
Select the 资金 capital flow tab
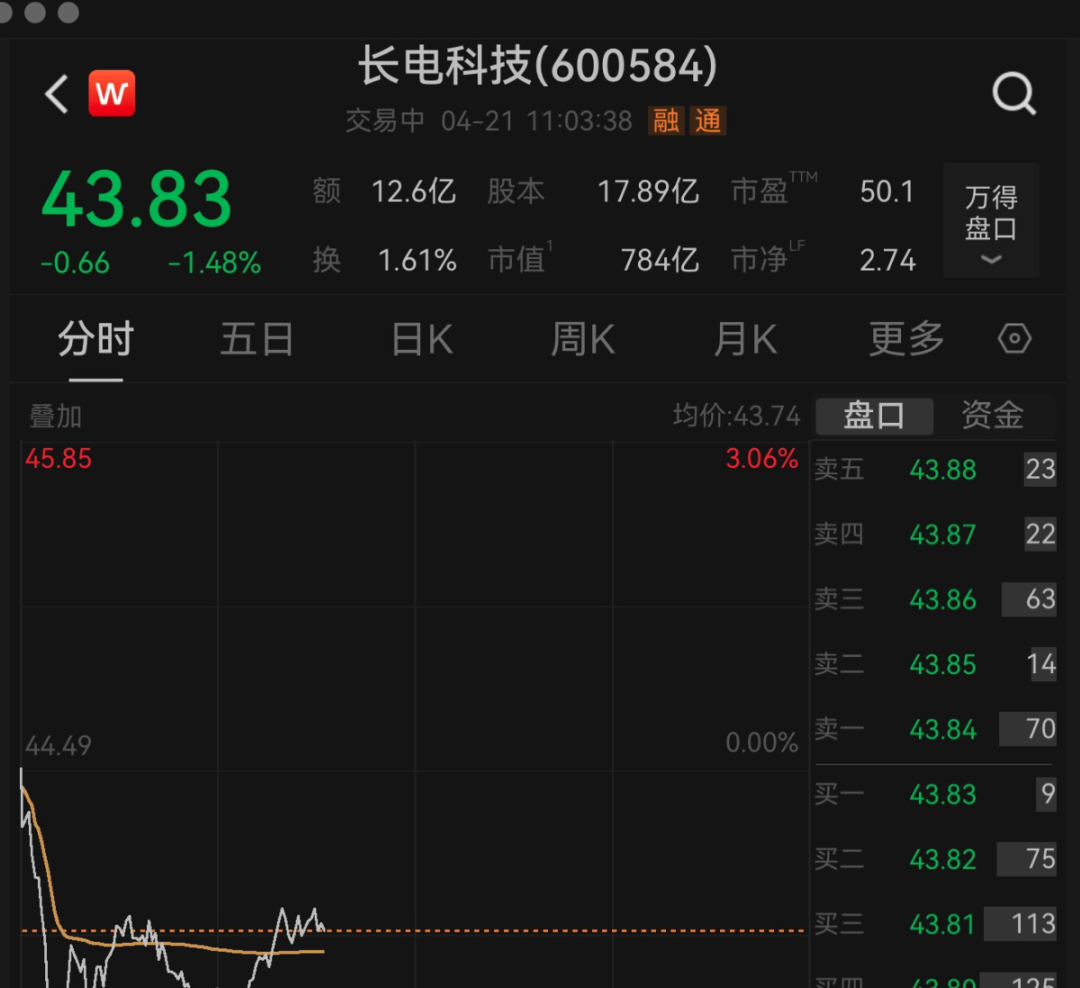[x=992, y=415]
